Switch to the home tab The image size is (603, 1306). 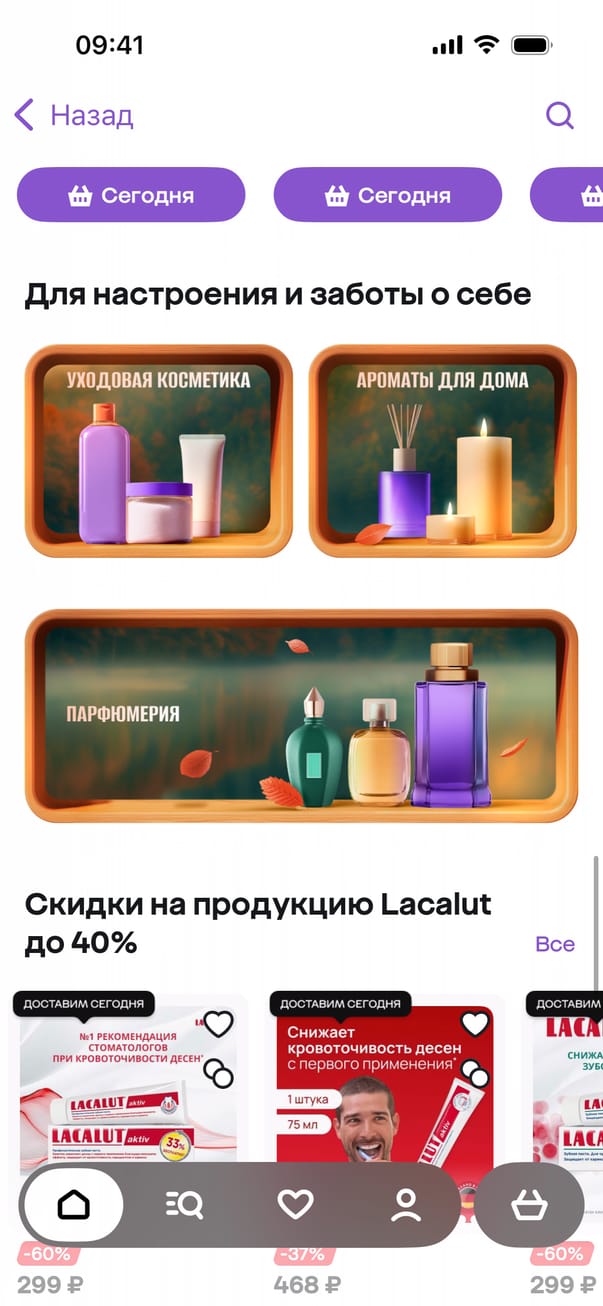pyautogui.click(x=73, y=1205)
